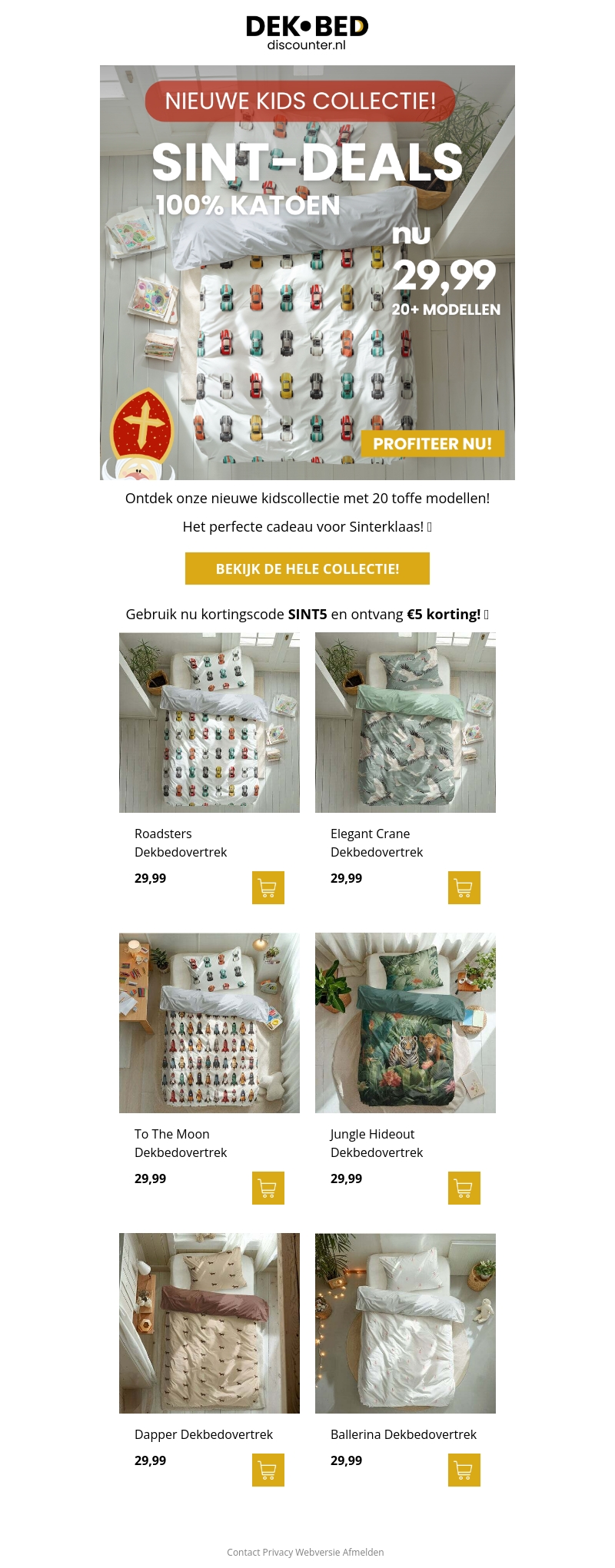Add Dapper Dekbedovertrek to cart
This screenshot has width=615, height=1568.
coord(268,1470)
